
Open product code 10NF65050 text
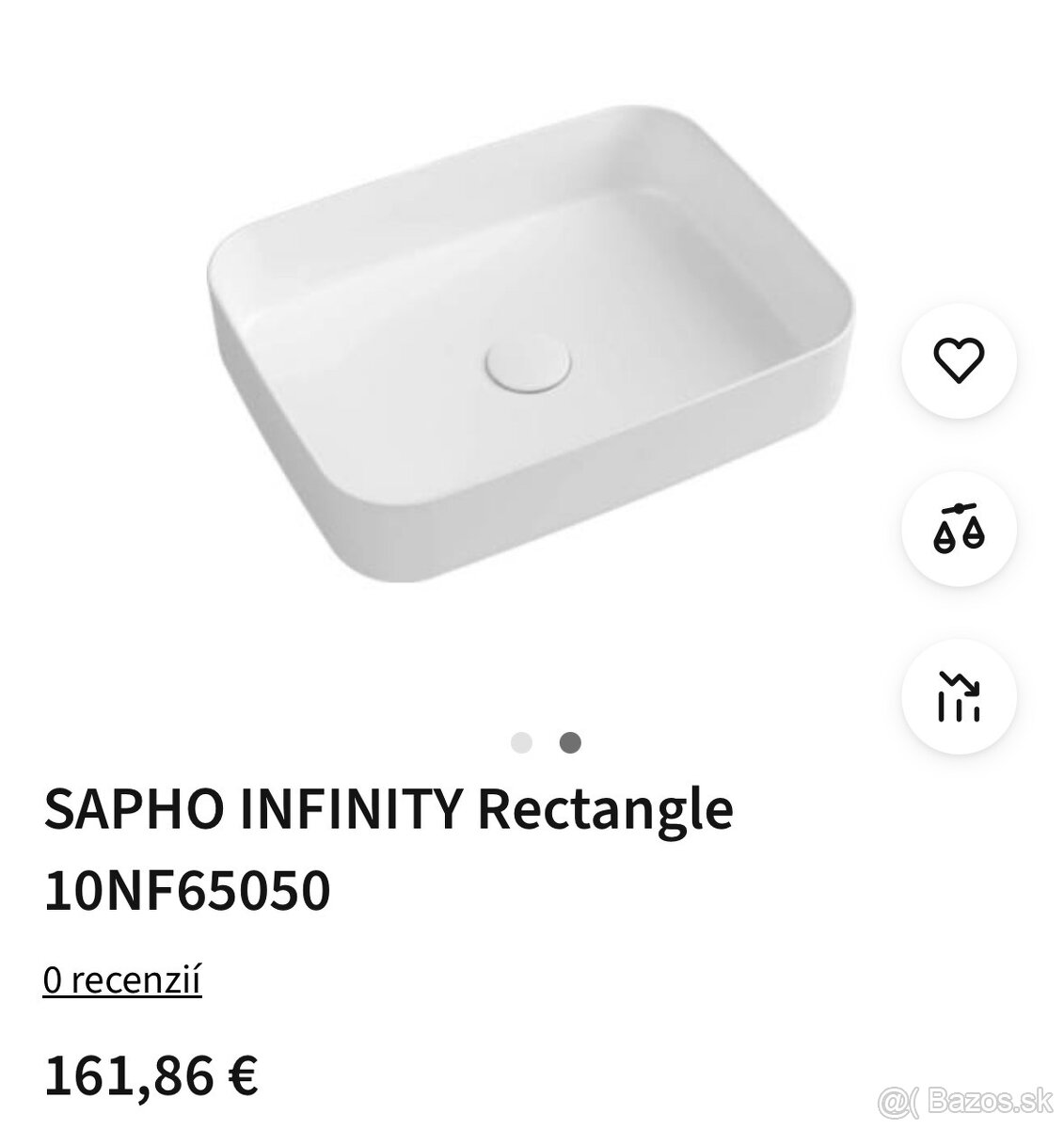pos(187,885)
